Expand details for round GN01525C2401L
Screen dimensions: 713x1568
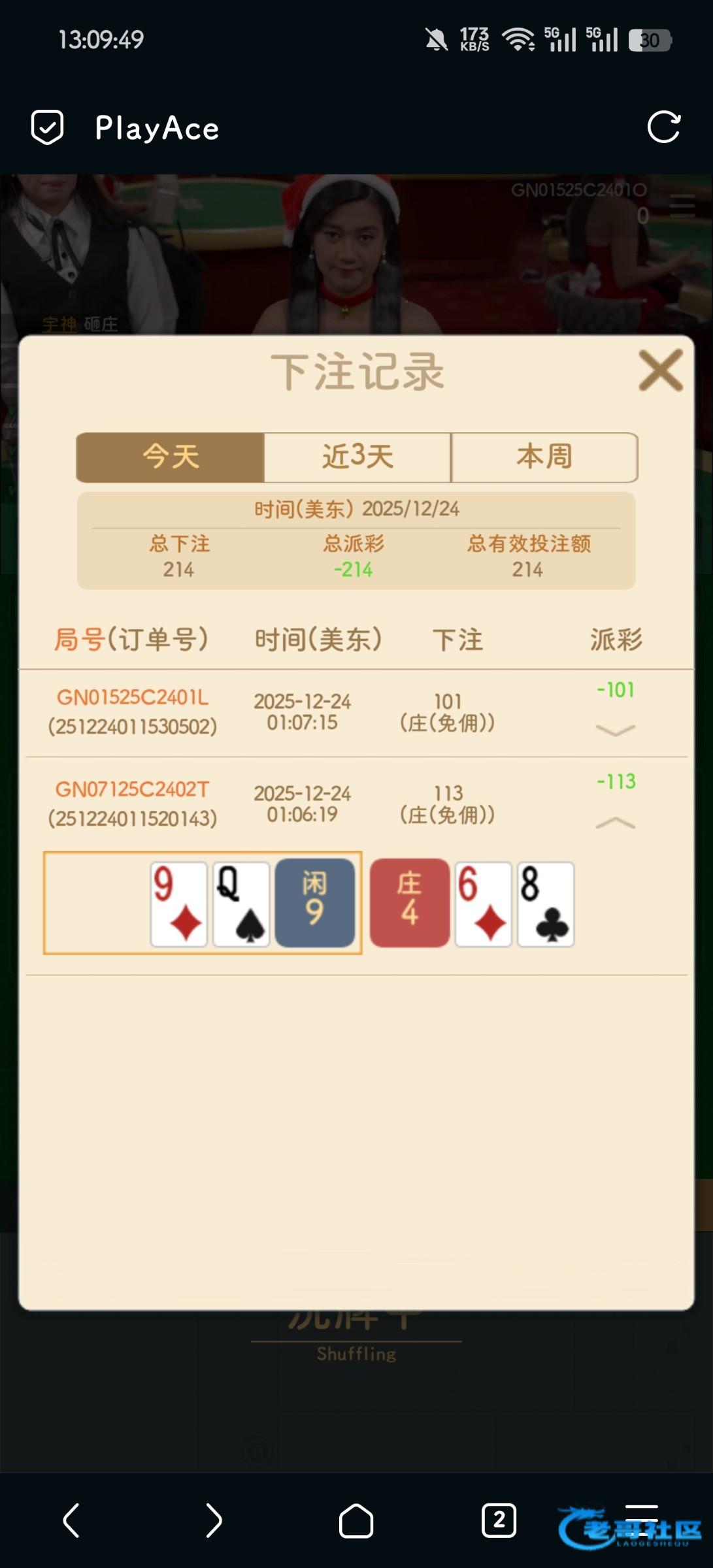(615, 730)
